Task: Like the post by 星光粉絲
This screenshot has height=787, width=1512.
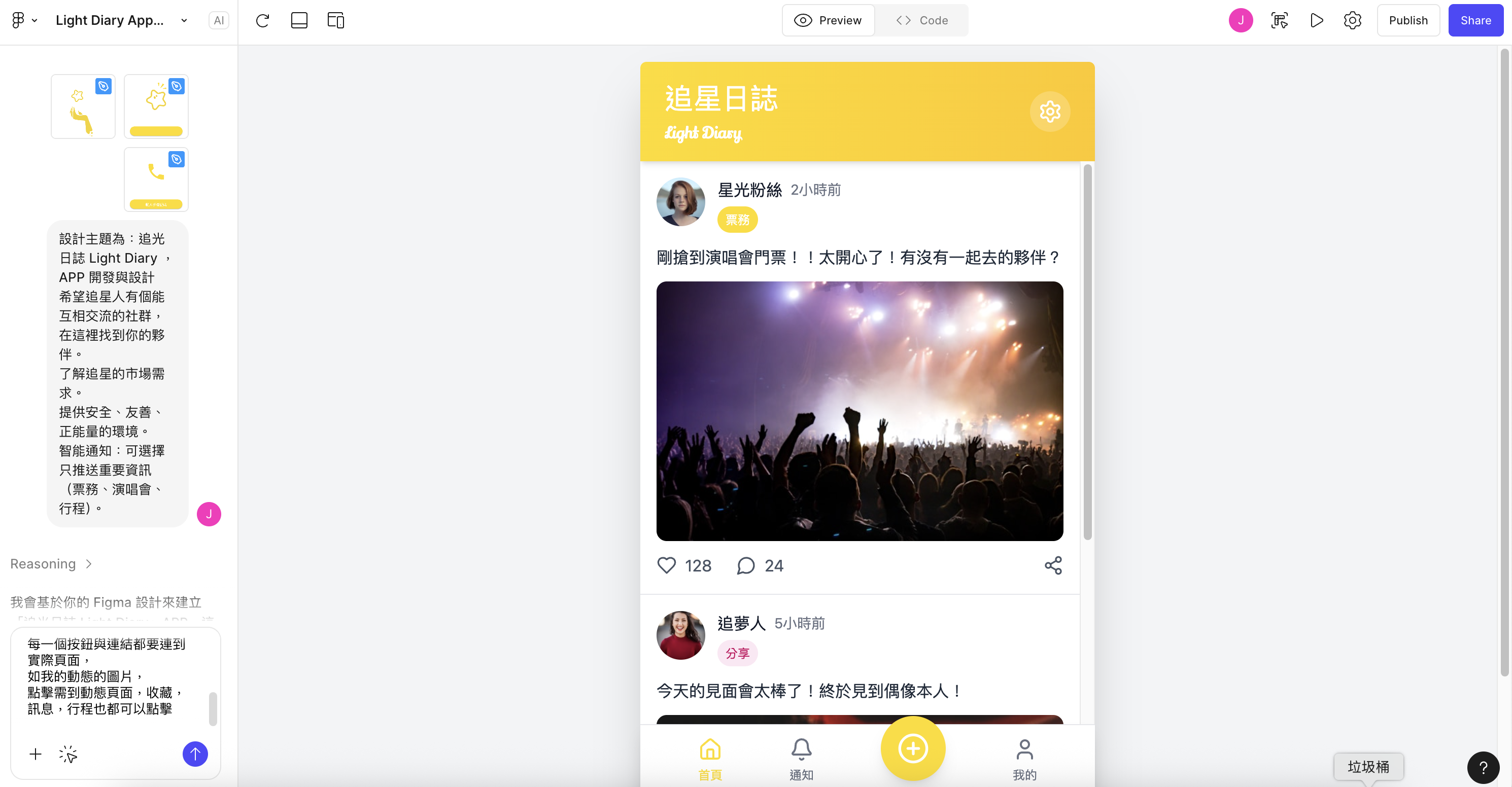Action: click(666, 565)
